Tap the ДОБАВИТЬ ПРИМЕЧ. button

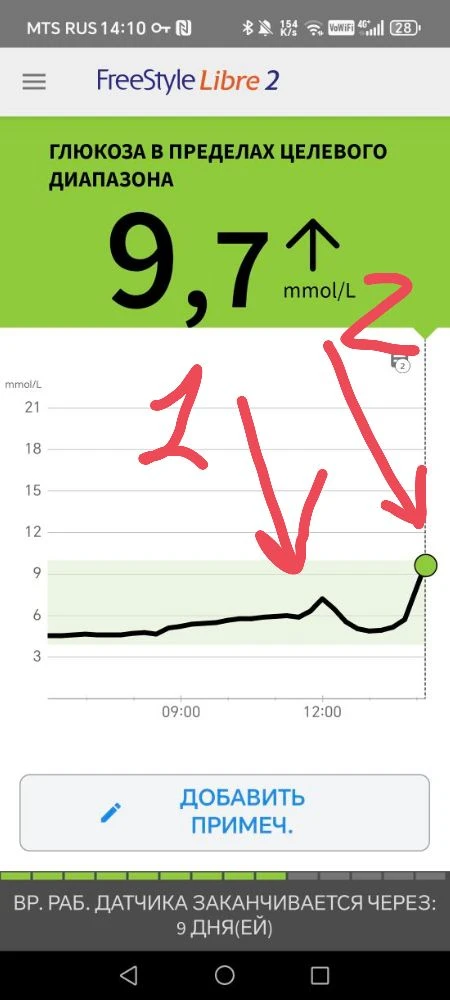pyautogui.click(x=224, y=812)
